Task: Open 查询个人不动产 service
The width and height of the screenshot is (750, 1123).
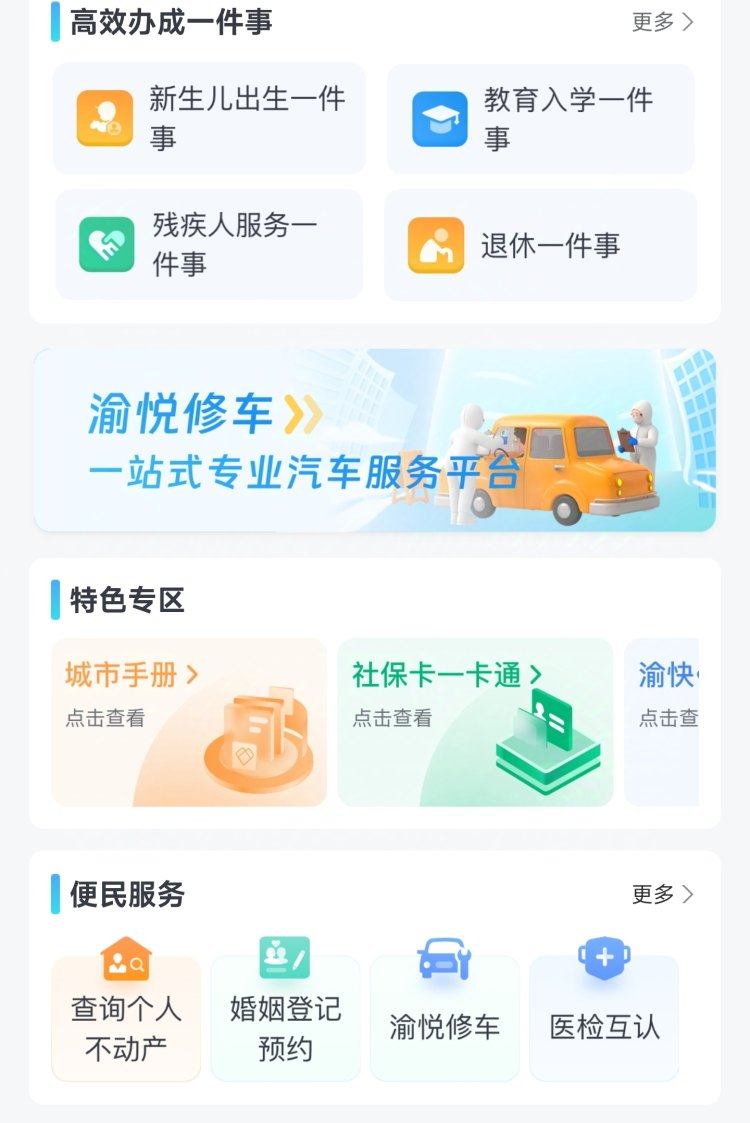Action: coord(126,1018)
